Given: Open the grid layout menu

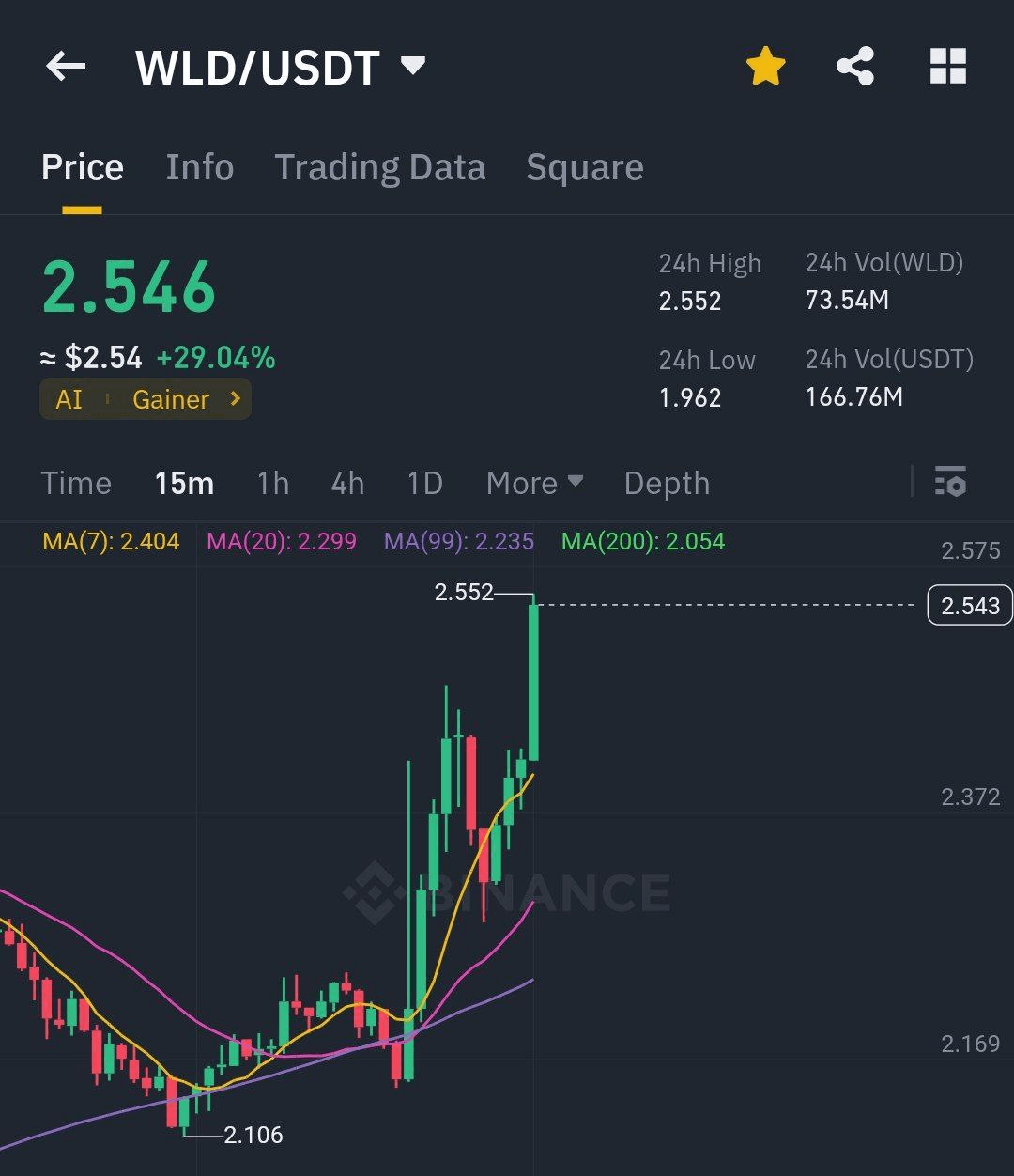Looking at the screenshot, I should pyautogui.click(x=947, y=68).
